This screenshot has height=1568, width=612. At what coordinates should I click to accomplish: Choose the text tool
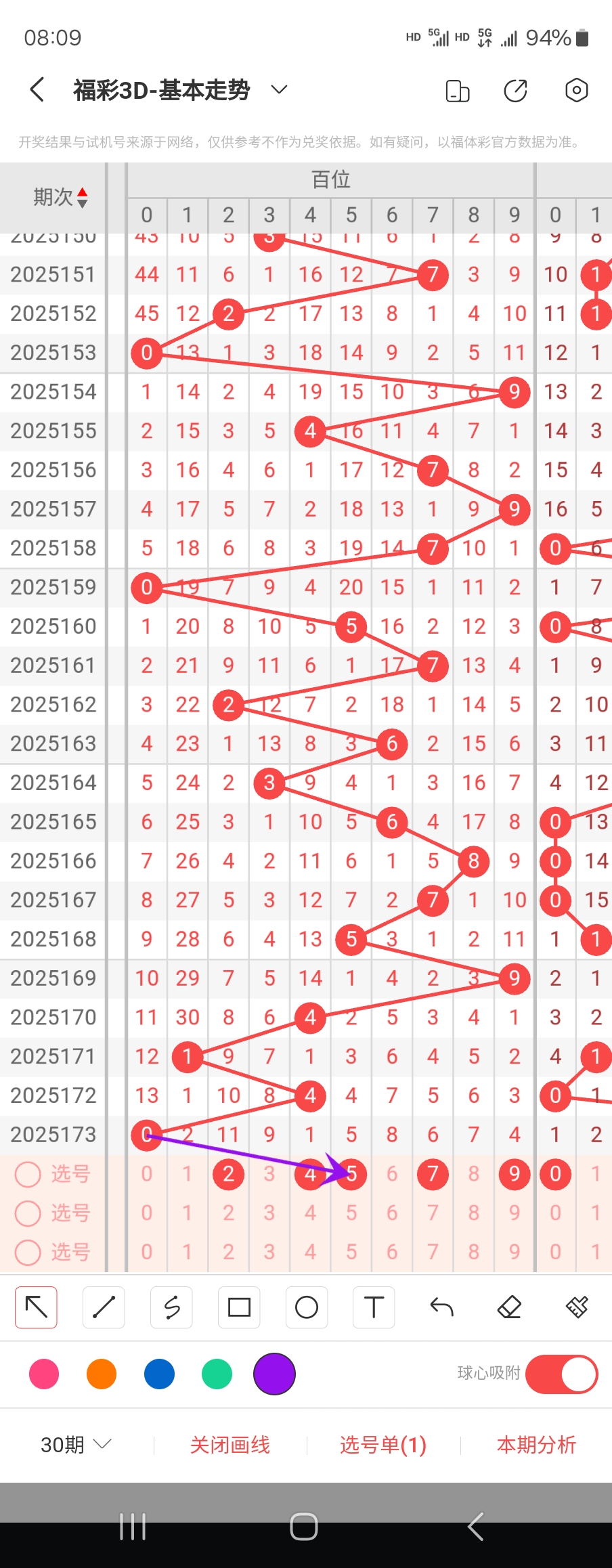click(x=374, y=1307)
